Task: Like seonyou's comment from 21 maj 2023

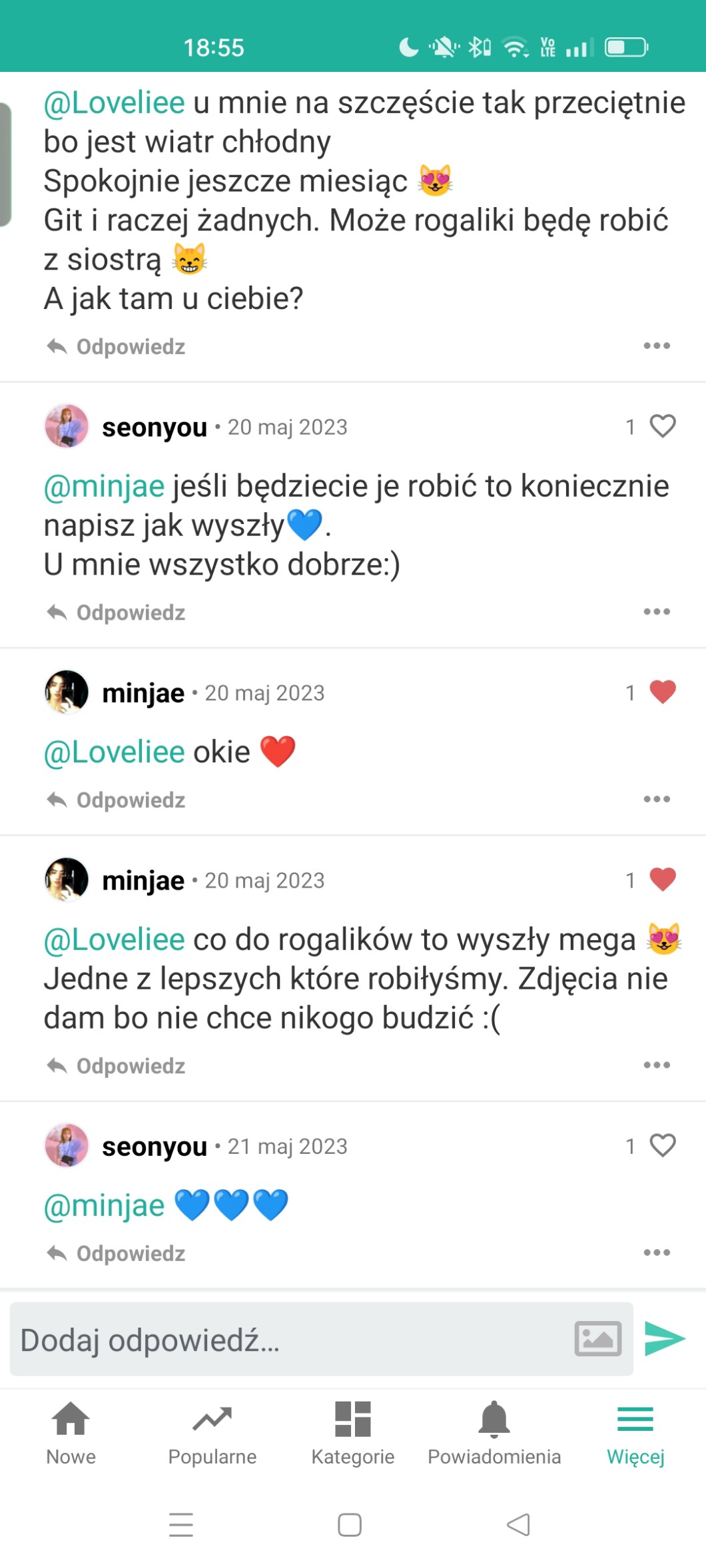Action: click(x=662, y=1145)
